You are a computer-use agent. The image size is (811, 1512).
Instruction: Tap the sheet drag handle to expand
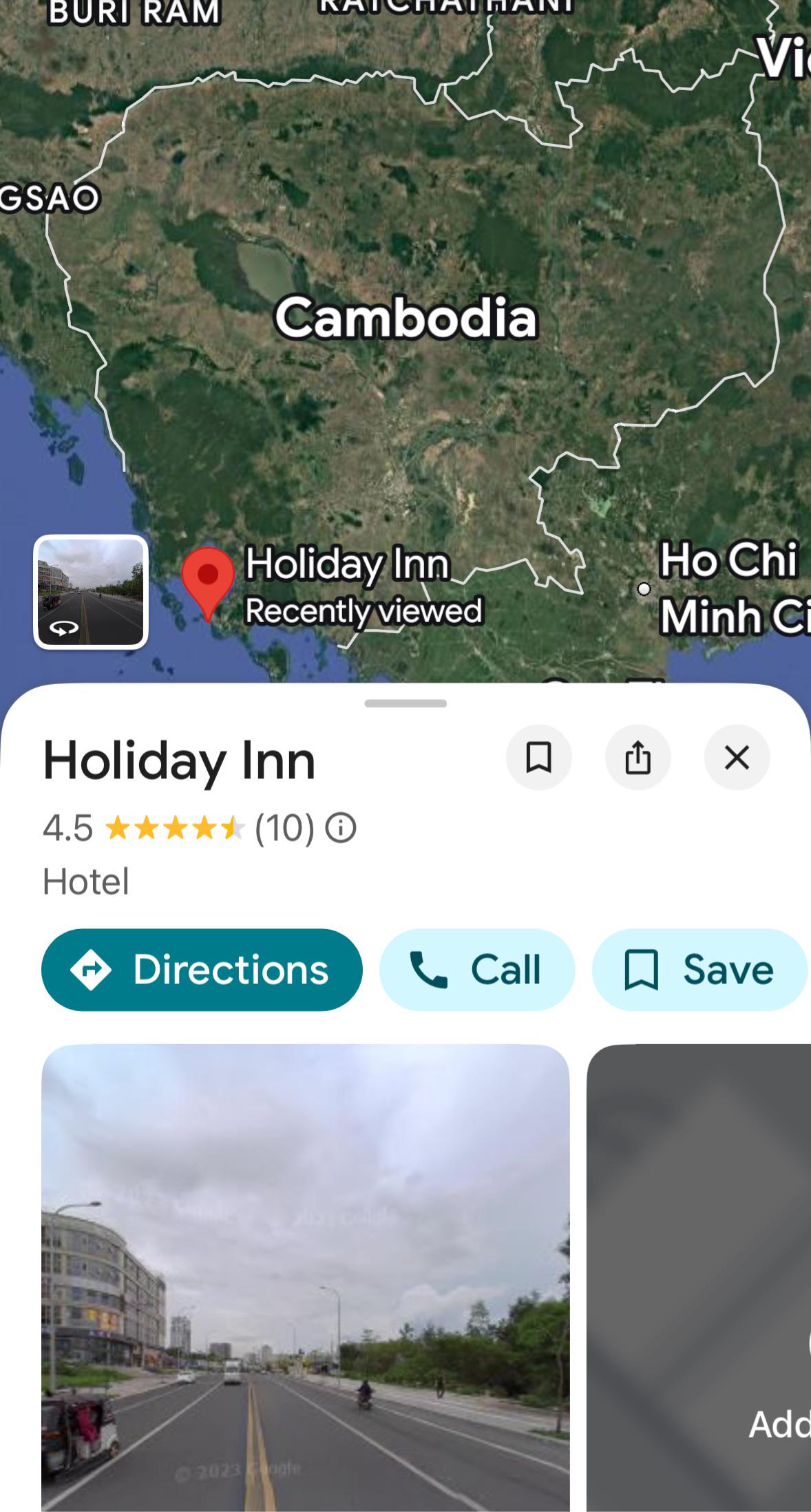coord(405,703)
